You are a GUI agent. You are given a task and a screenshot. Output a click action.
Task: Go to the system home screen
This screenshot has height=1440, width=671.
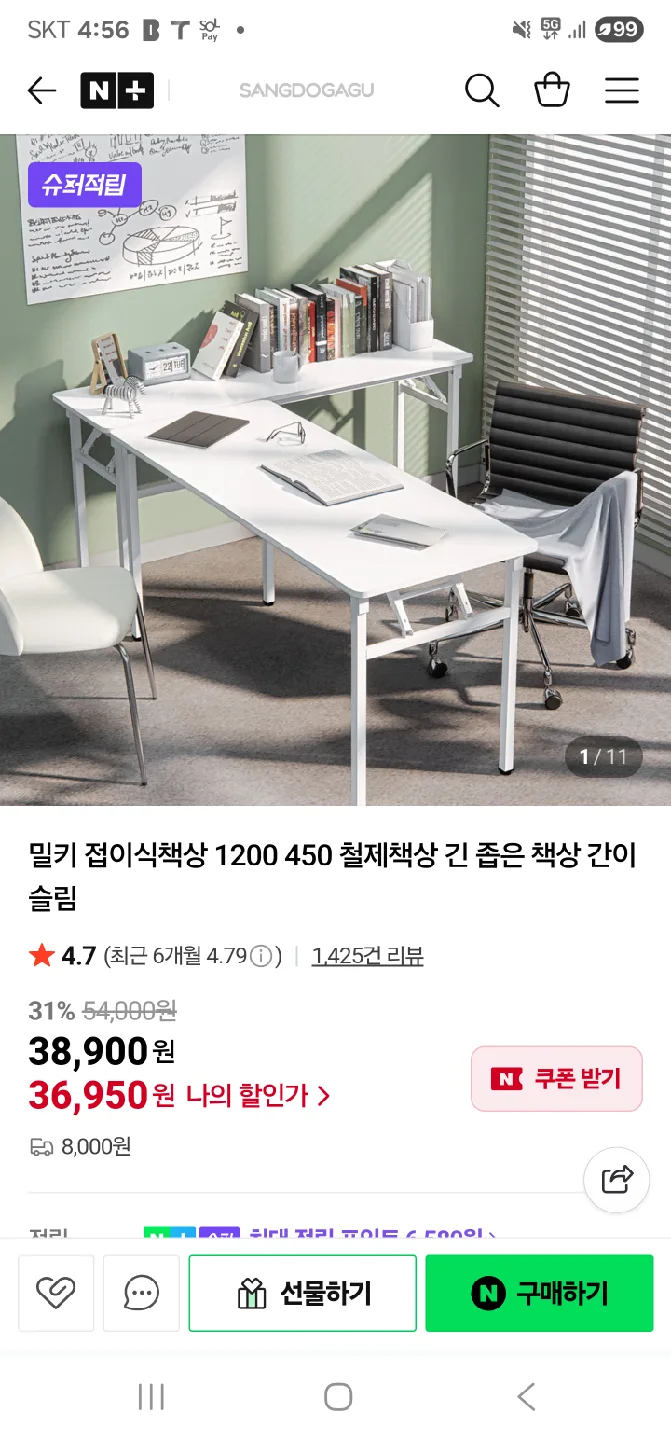338,1397
